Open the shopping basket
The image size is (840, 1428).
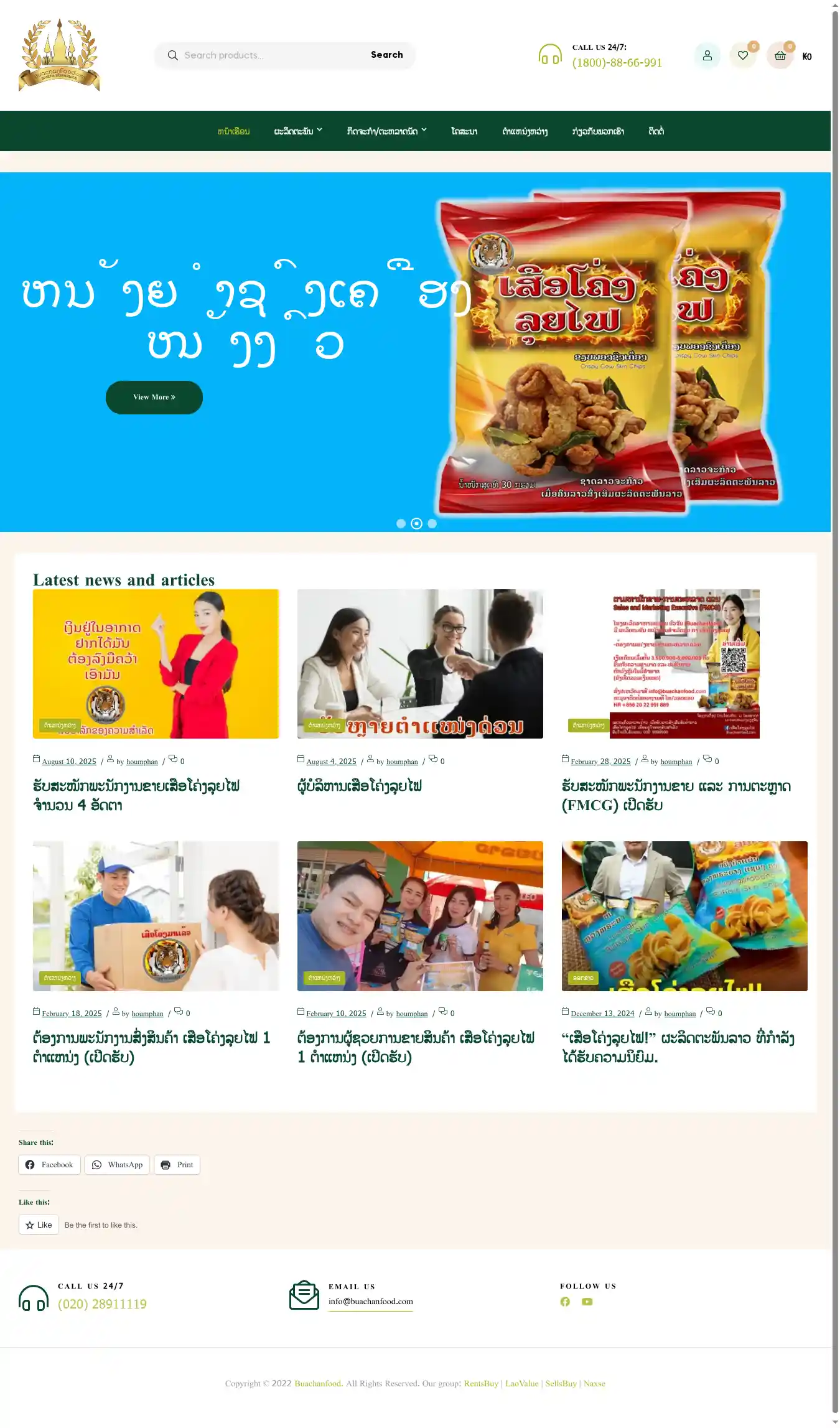tap(780, 56)
